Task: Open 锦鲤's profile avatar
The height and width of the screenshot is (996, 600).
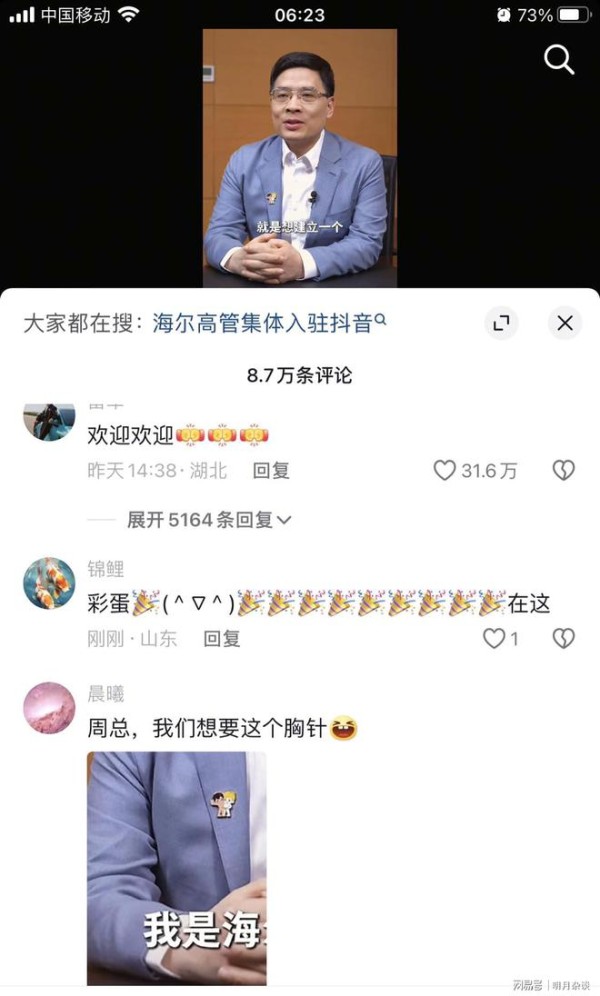Action: pos(49,583)
